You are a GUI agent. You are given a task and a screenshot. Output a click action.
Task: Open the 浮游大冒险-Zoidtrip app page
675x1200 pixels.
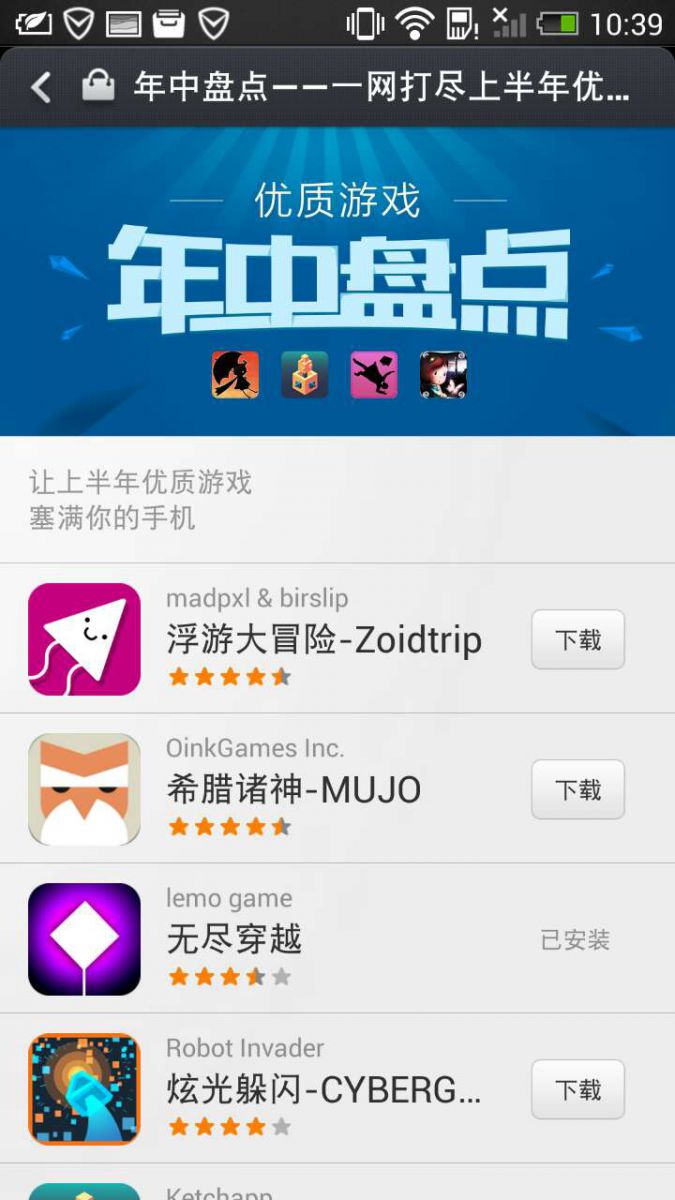[x=324, y=640]
